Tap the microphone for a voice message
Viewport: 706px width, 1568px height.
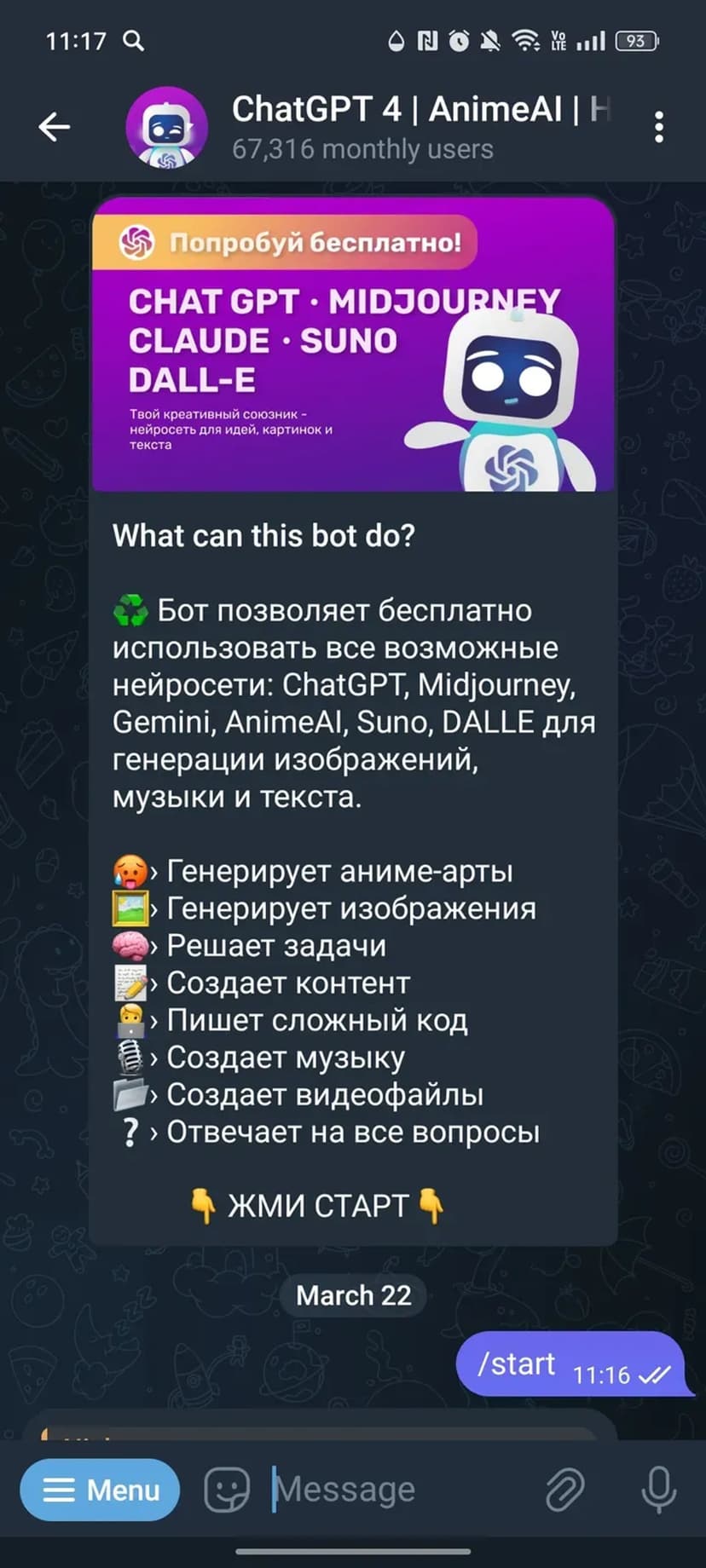point(658,1490)
